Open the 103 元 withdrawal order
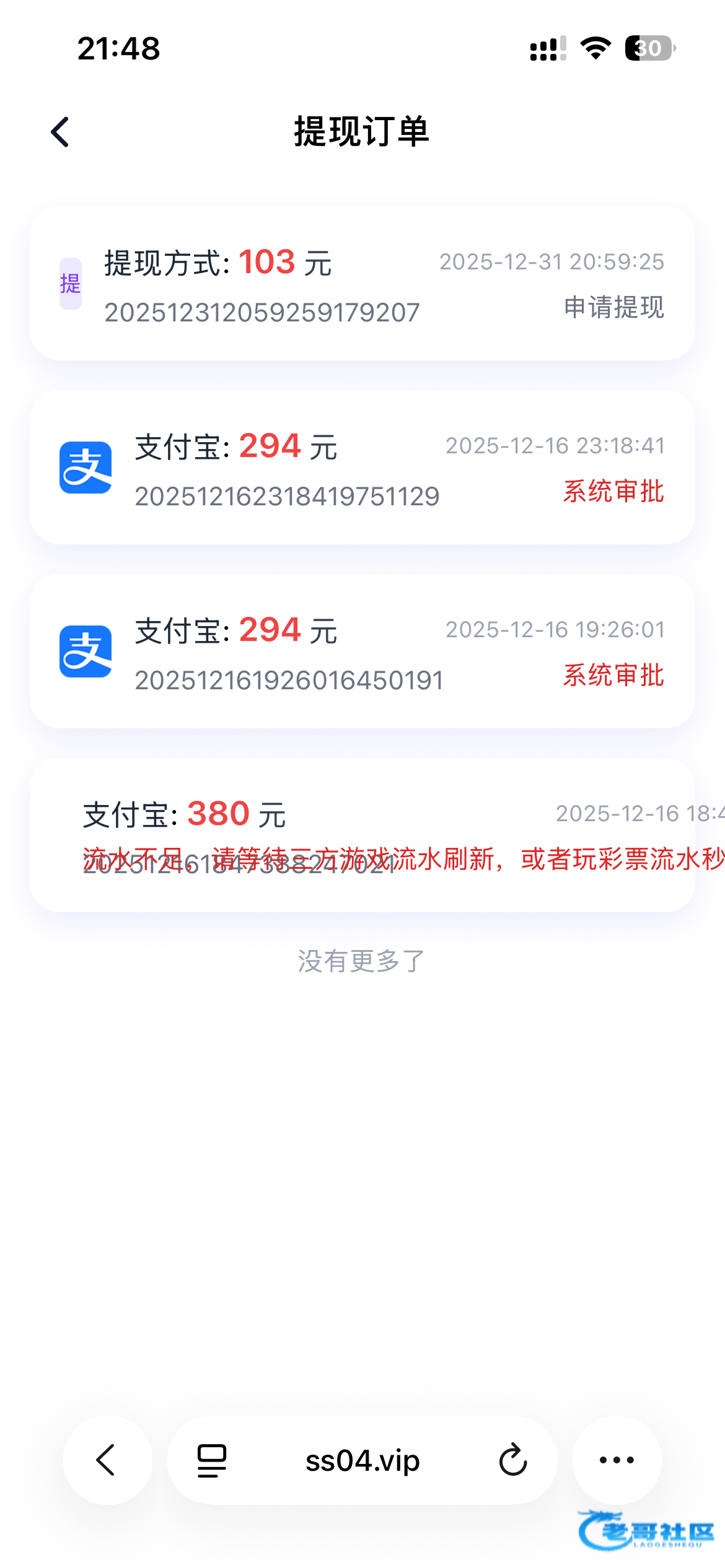 click(362, 284)
